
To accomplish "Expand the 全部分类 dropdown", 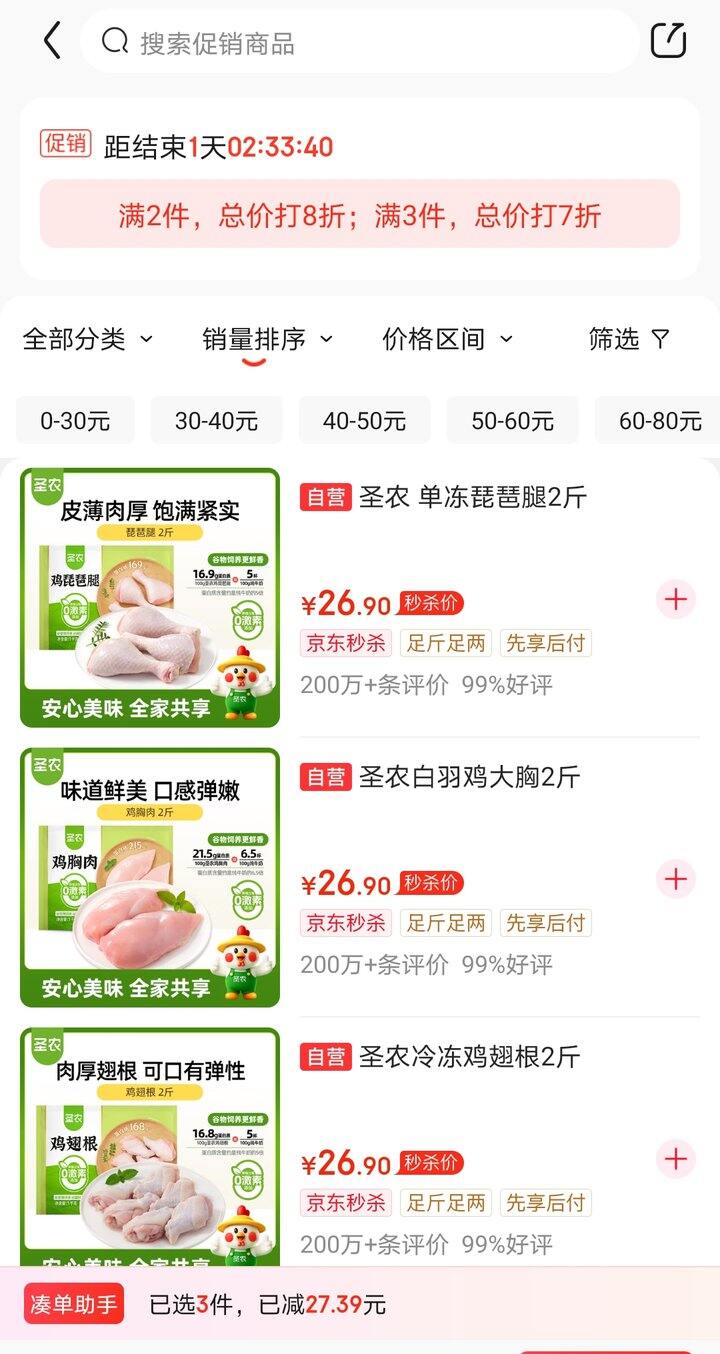I will tap(88, 339).
